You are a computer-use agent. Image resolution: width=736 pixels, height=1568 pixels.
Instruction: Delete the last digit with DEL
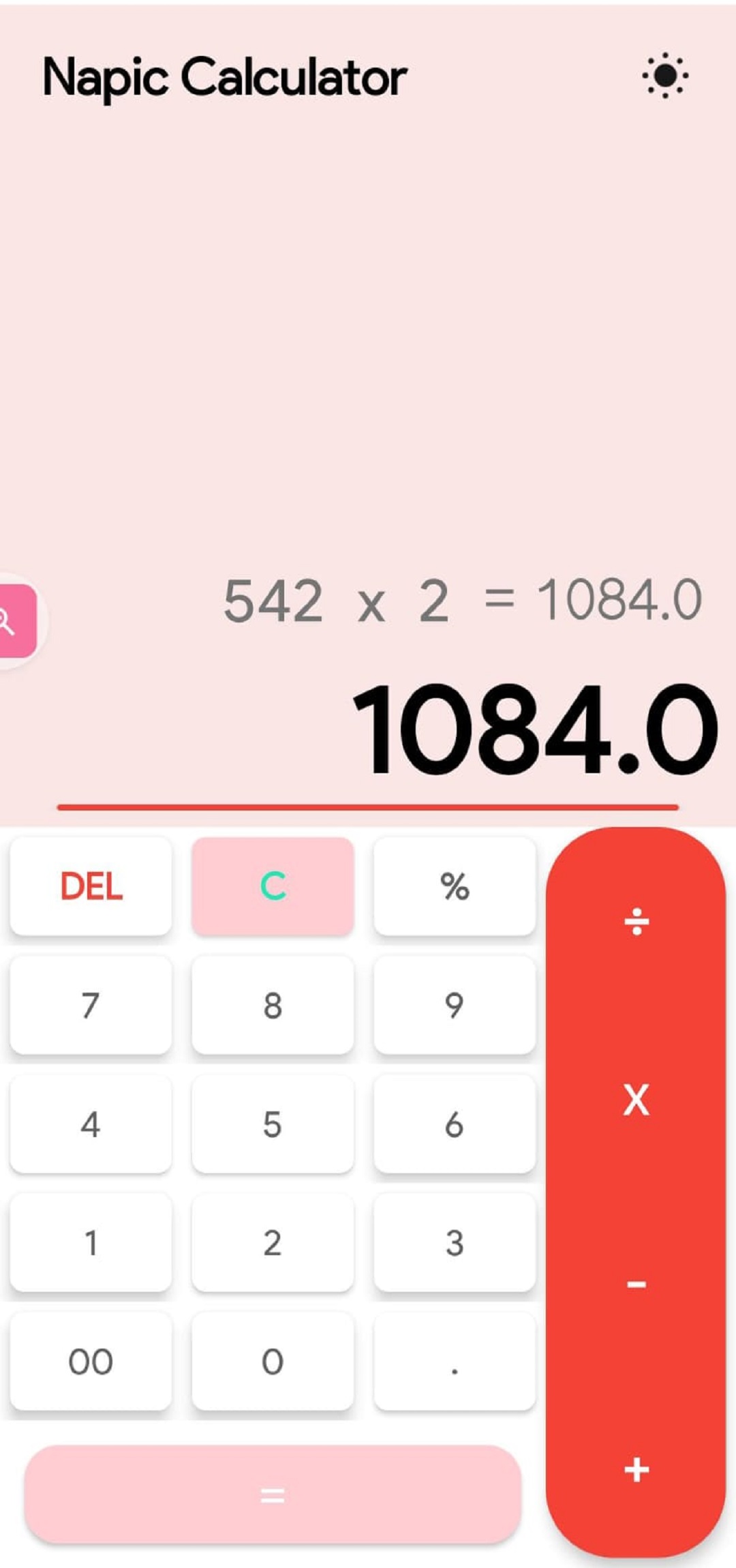pos(91,886)
